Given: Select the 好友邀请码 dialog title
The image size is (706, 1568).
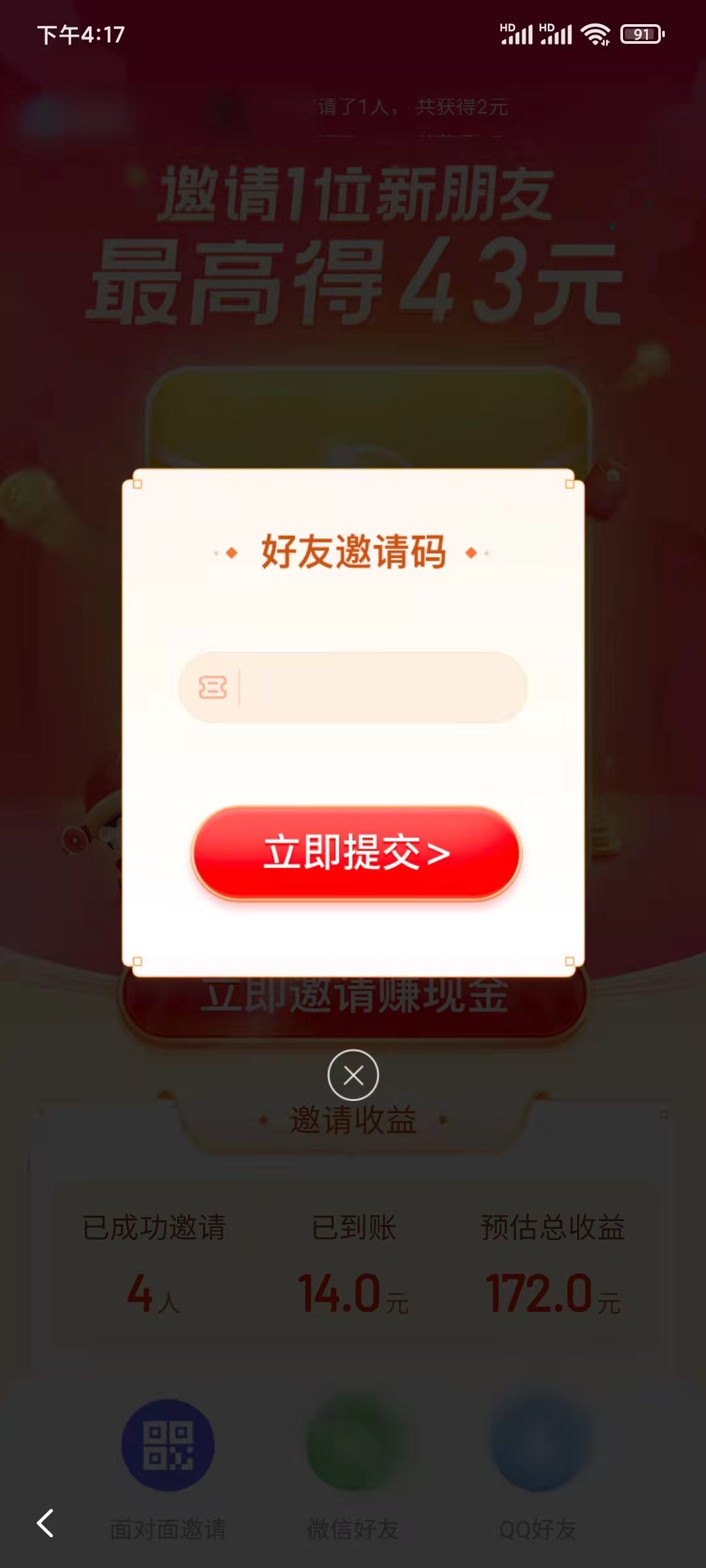Looking at the screenshot, I should coord(353,553).
